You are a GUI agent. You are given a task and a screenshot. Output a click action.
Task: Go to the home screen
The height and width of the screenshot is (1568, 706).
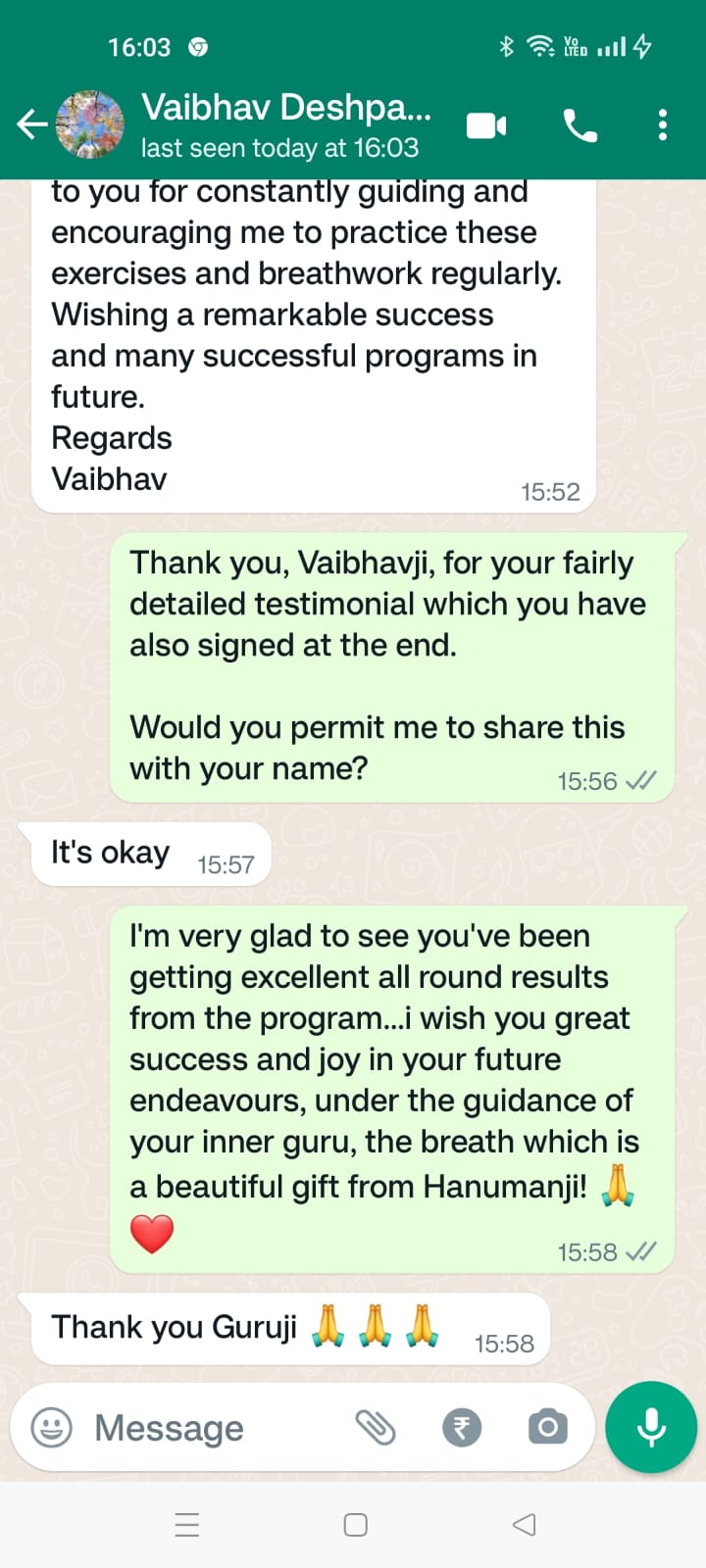click(355, 1525)
